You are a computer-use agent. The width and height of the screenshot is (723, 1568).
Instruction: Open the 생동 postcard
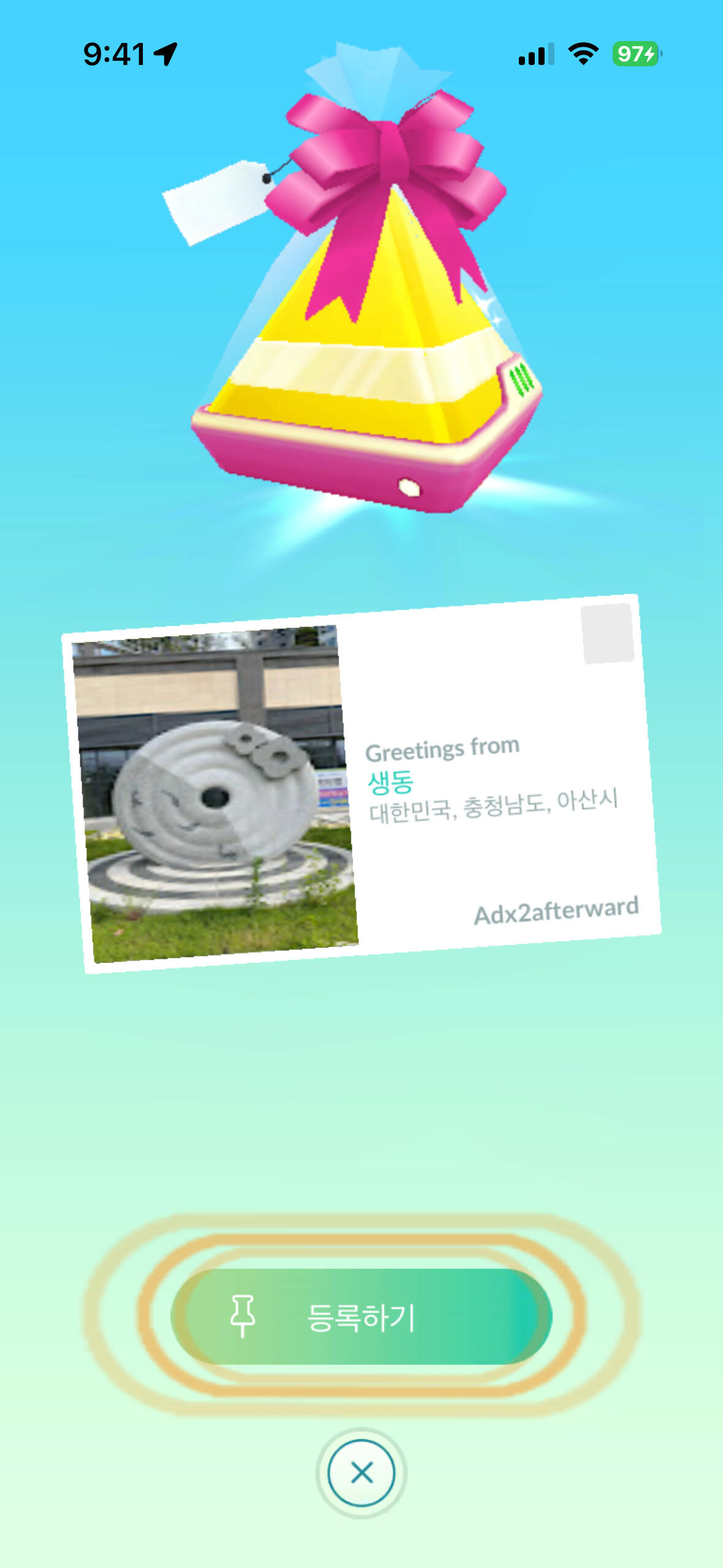[x=361, y=784]
